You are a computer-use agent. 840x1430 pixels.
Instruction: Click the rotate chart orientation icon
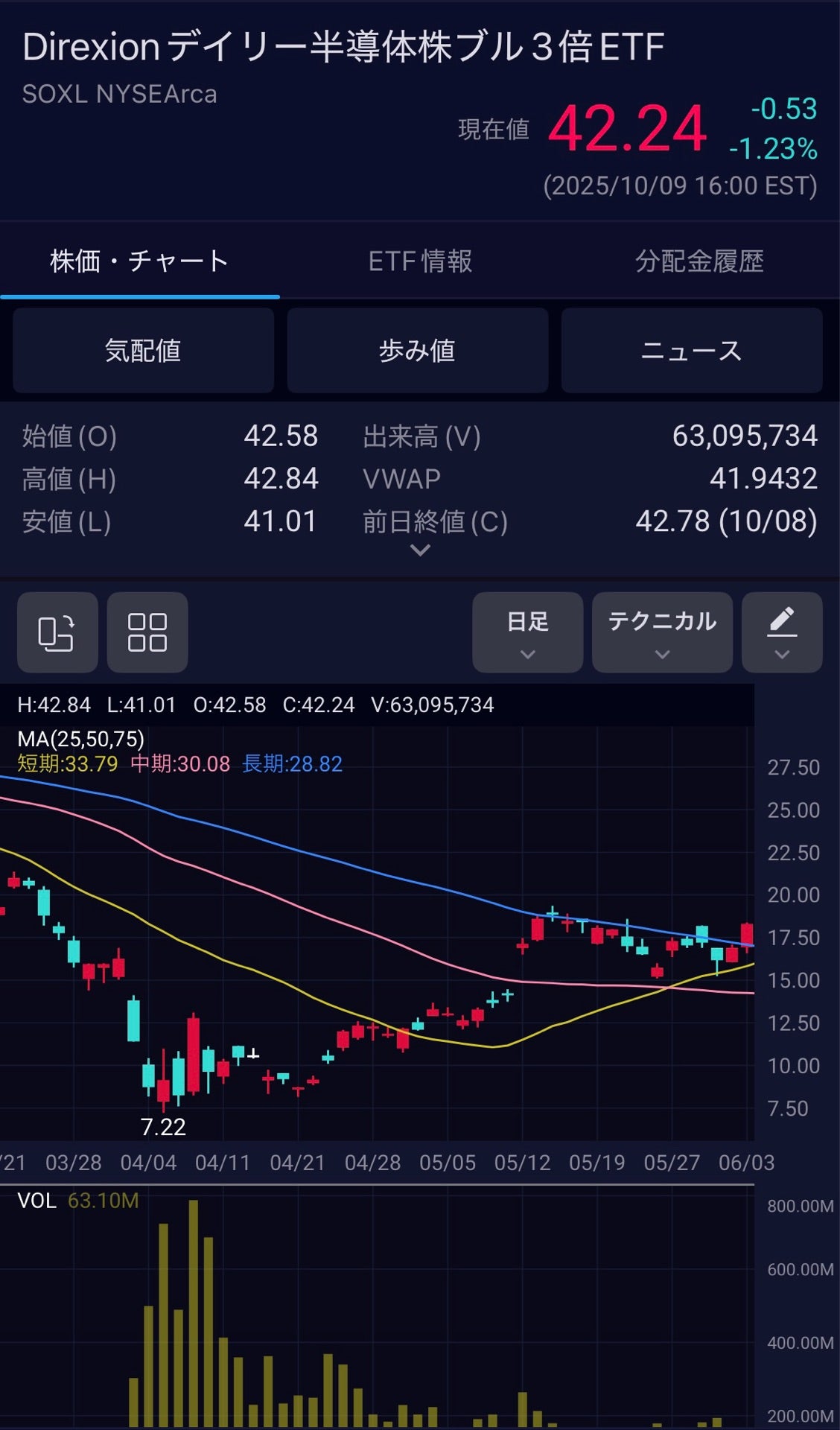[x=57, y=632]
